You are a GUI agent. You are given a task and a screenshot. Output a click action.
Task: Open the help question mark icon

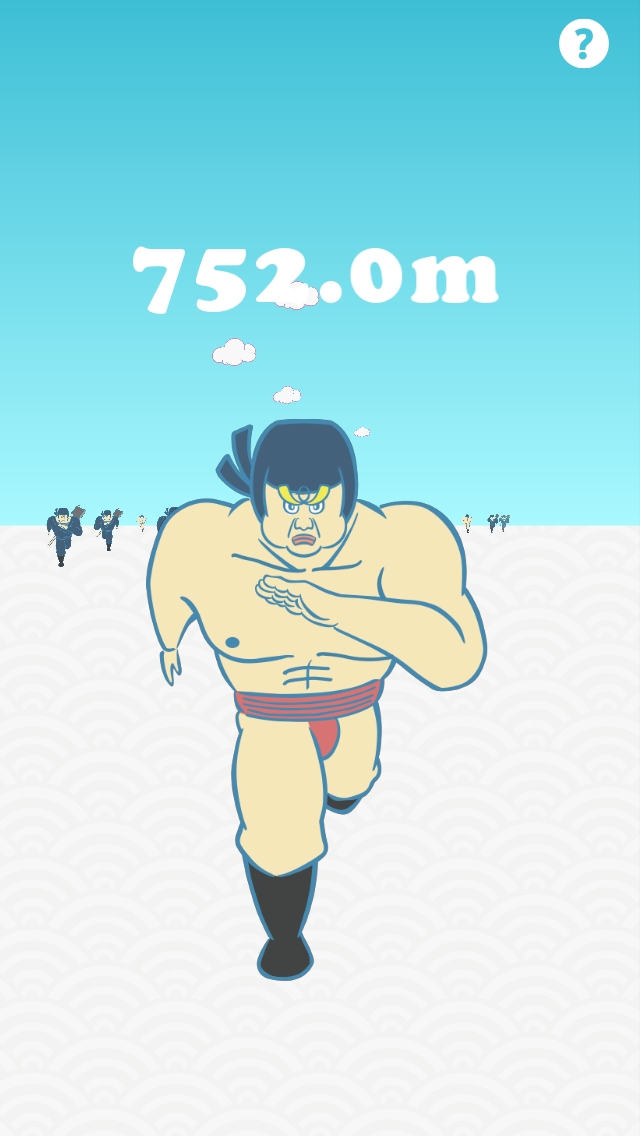pyautogui.click(x=584, y=44)
